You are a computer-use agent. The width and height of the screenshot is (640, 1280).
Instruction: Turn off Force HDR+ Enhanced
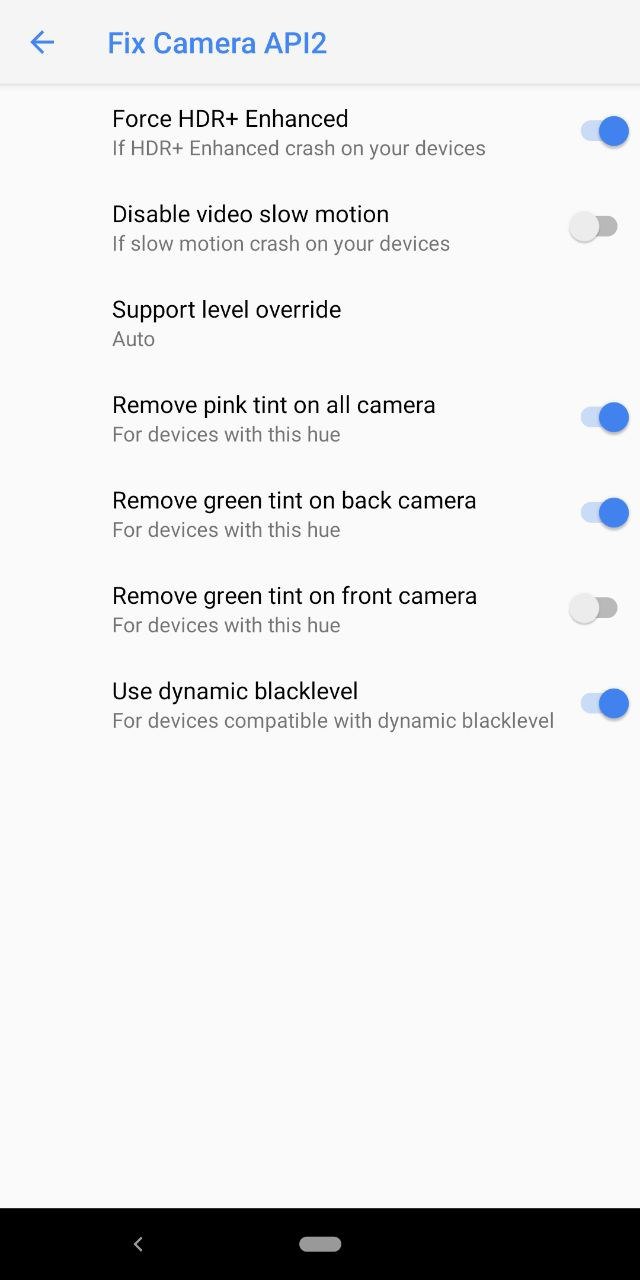coord(604,131)
